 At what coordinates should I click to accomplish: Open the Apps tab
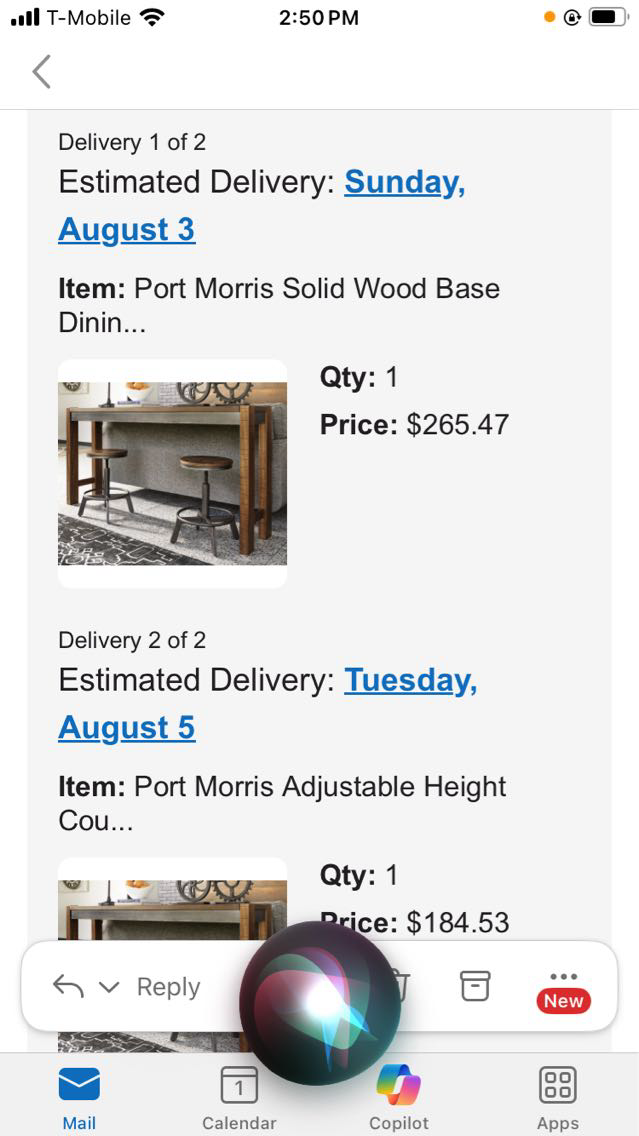(557, 1095)
